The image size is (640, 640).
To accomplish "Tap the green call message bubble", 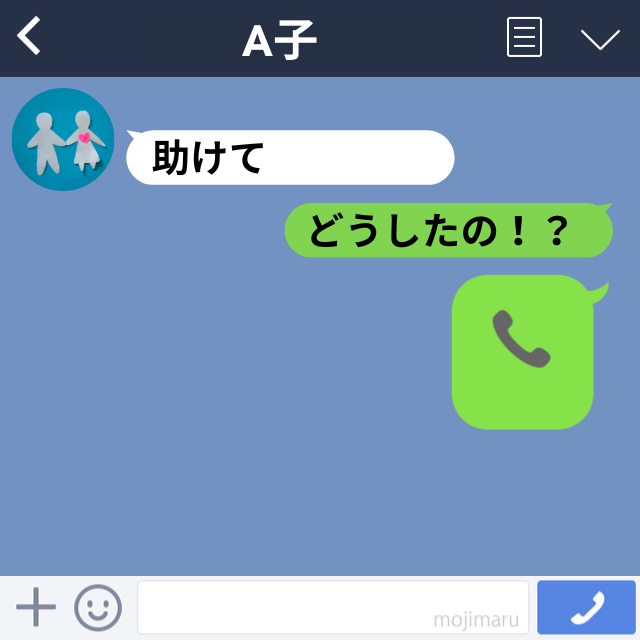I will (x=522, y=352).
